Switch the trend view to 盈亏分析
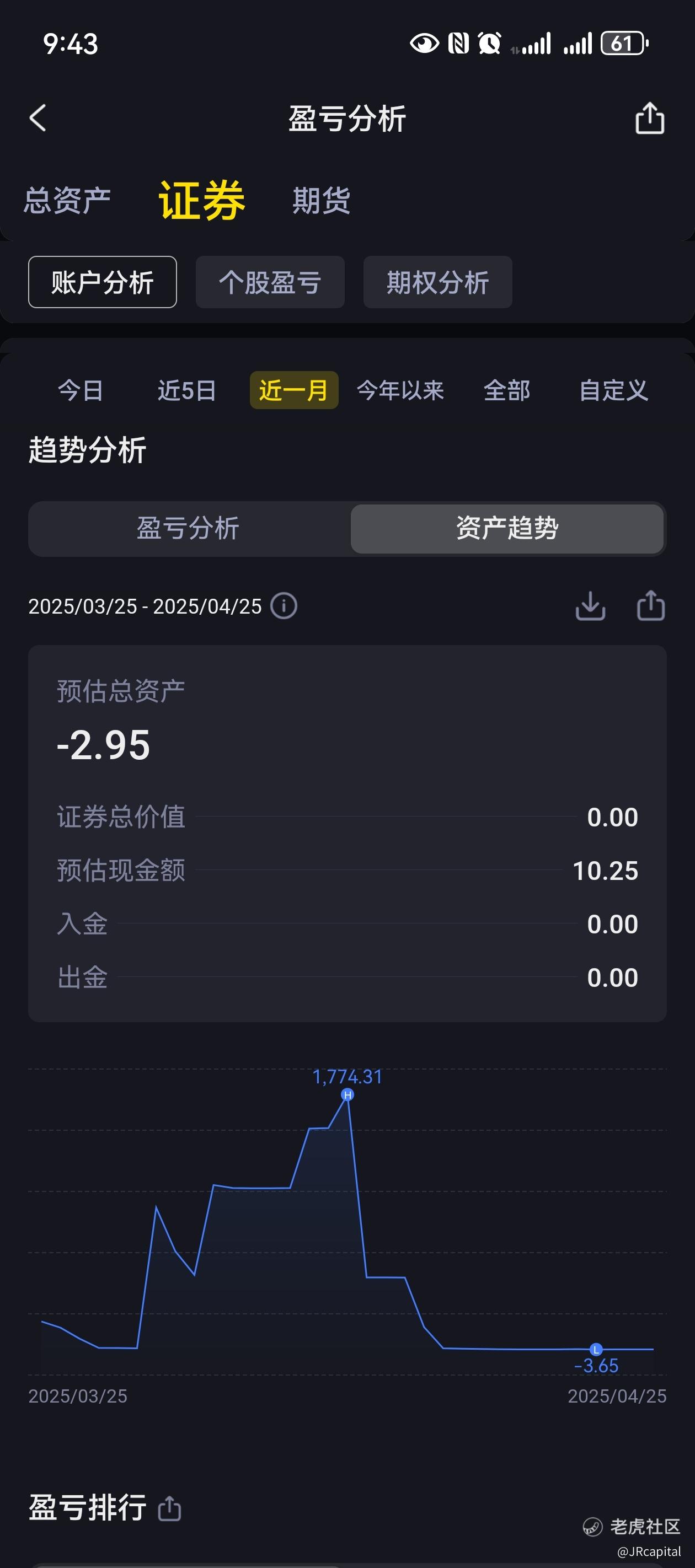Image resolution: width=695 pixels, height=1568 pixels. [x=188, y=528]
